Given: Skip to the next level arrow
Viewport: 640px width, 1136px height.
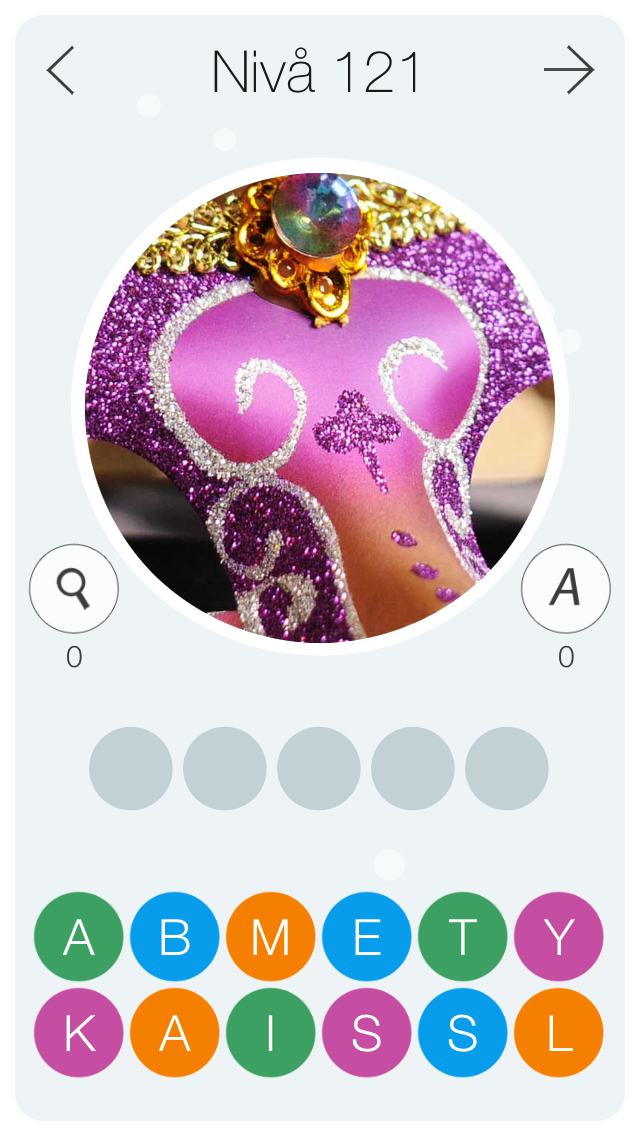Looking at the screenshot, I should click(x=569, y=70).
